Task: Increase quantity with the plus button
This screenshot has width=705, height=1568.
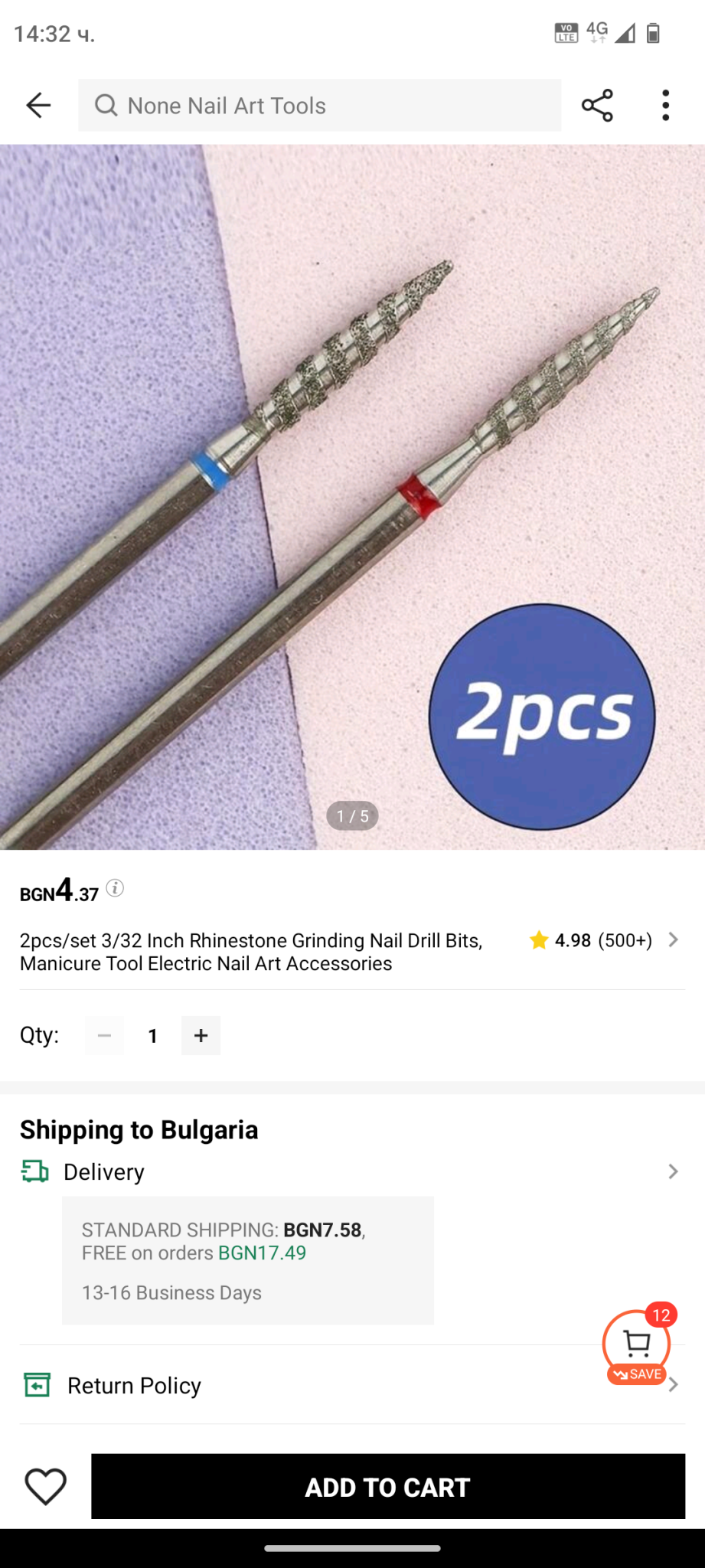Action: [201, 1035]
